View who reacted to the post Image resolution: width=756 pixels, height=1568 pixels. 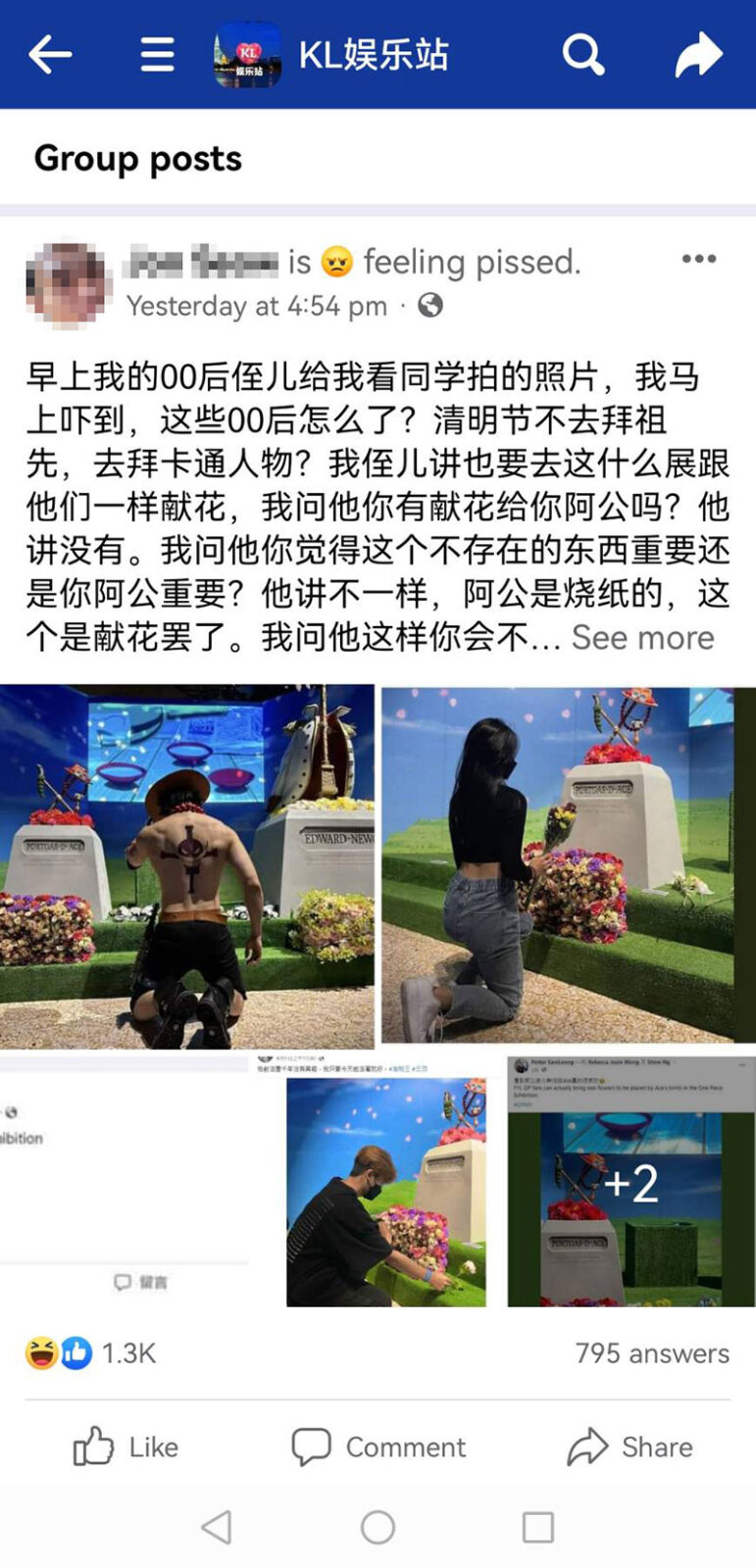pos(90,1353)
